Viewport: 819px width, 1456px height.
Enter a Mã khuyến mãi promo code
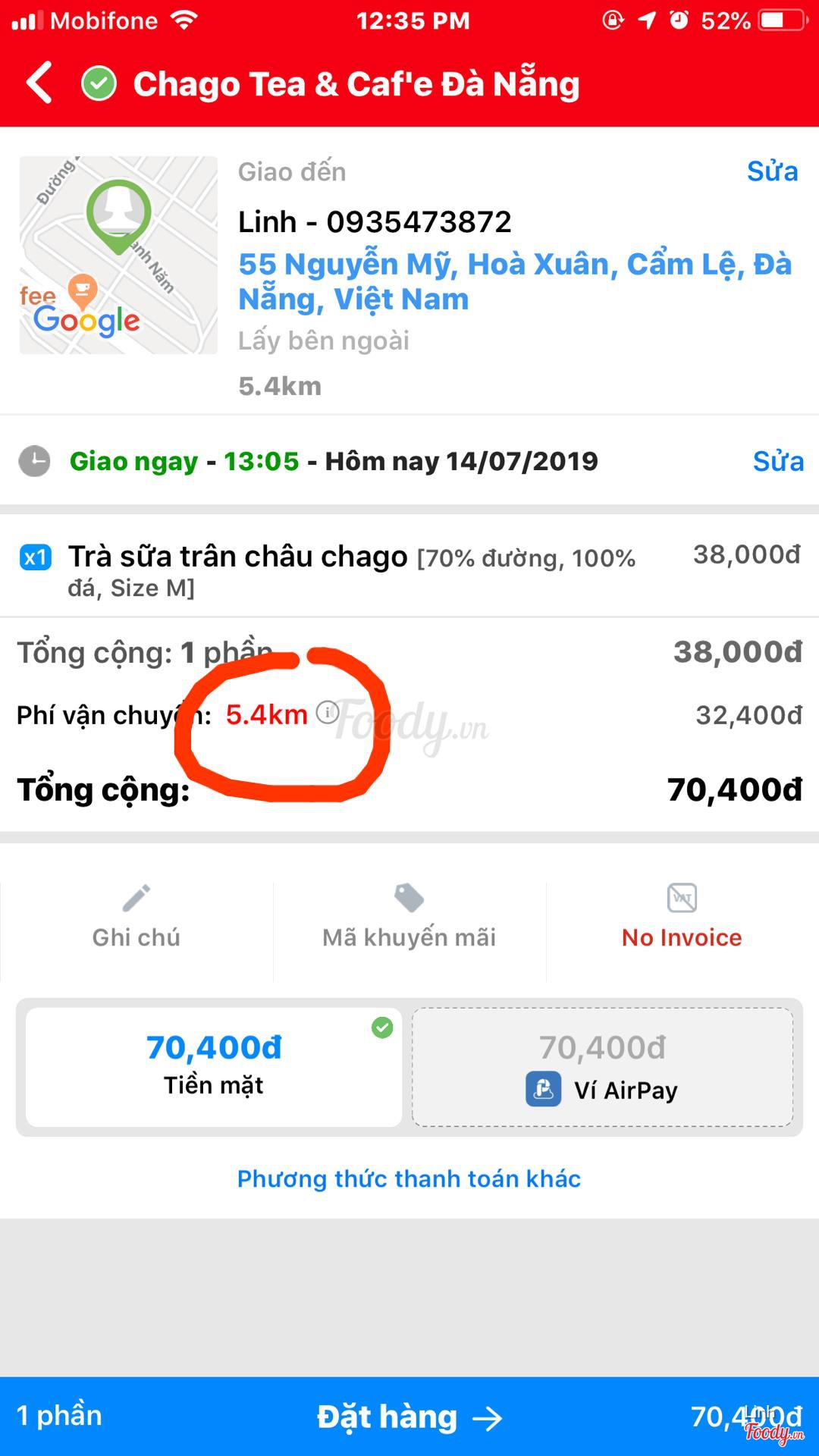tap(409, 917)
